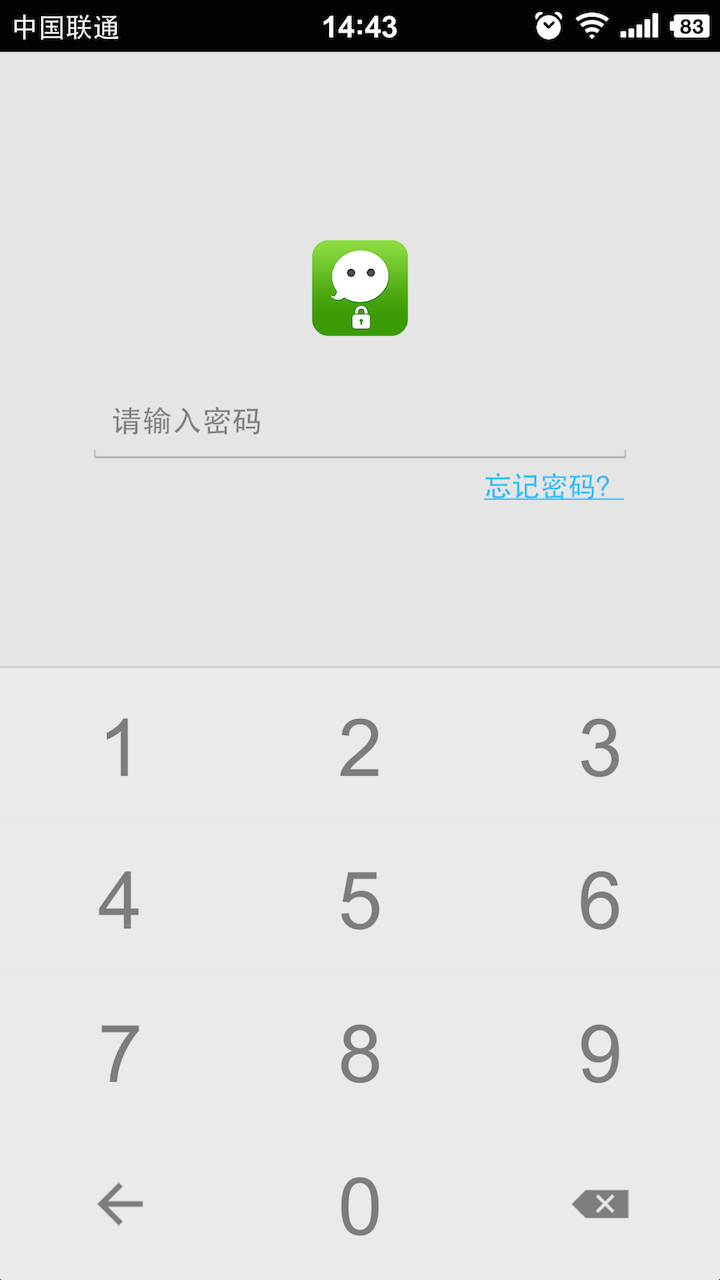Screen dimensions: 720x1280
Task: Tap the number 2 key
Action: point(360,748)
